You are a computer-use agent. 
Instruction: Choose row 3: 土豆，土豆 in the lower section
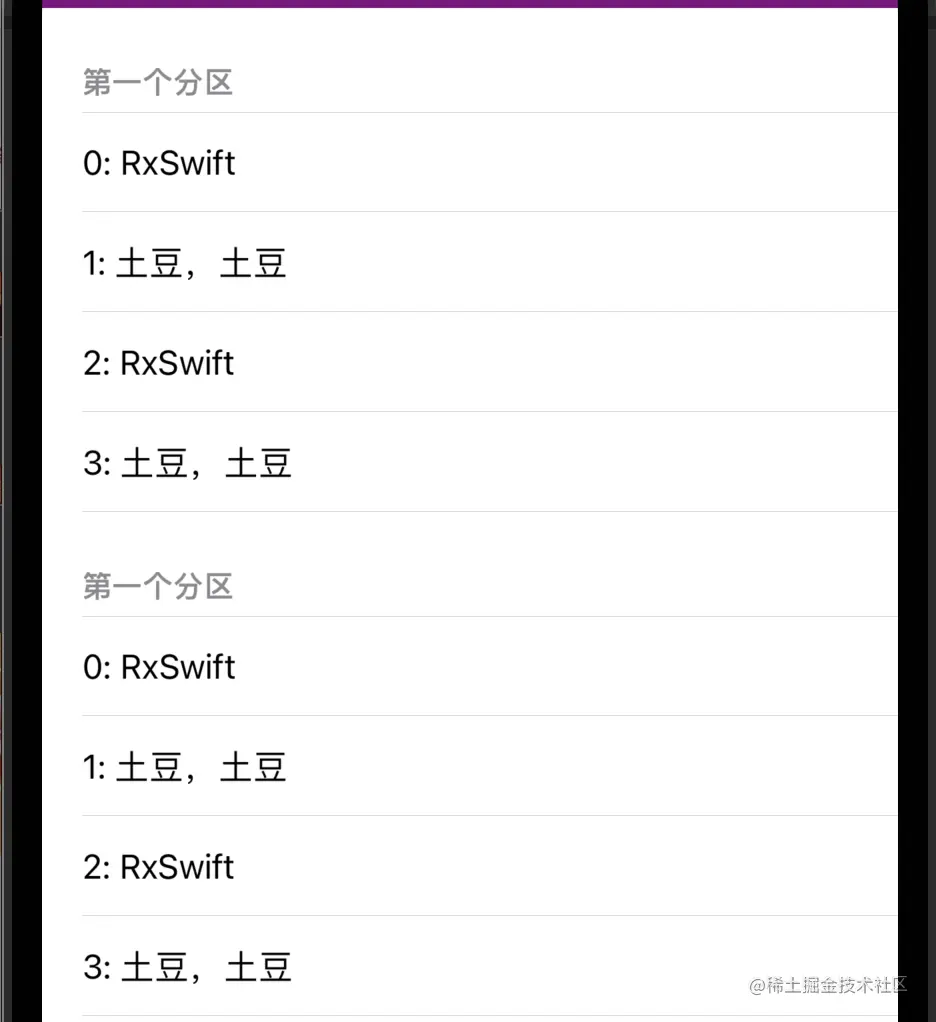click(x=188, y=967)
